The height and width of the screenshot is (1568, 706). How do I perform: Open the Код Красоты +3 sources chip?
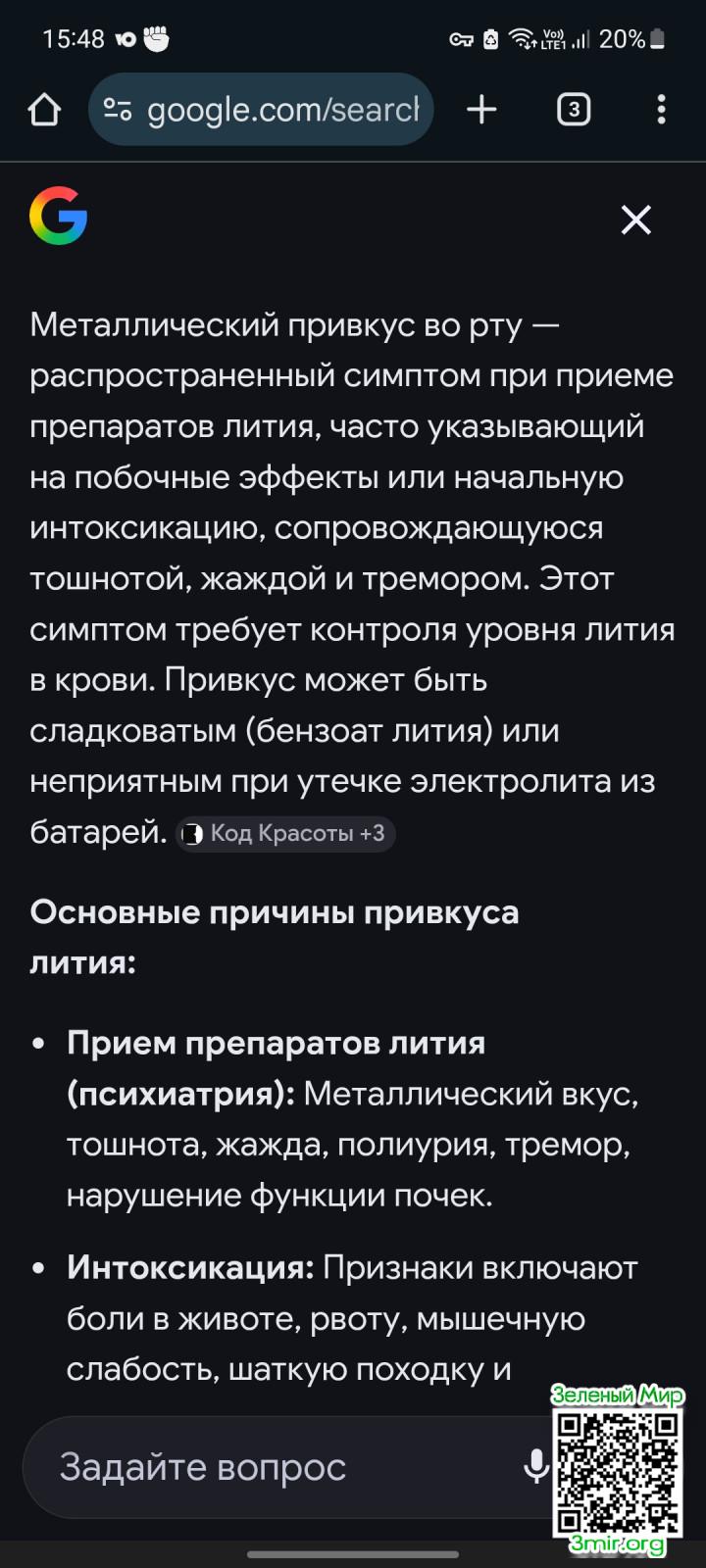(285, 834)
